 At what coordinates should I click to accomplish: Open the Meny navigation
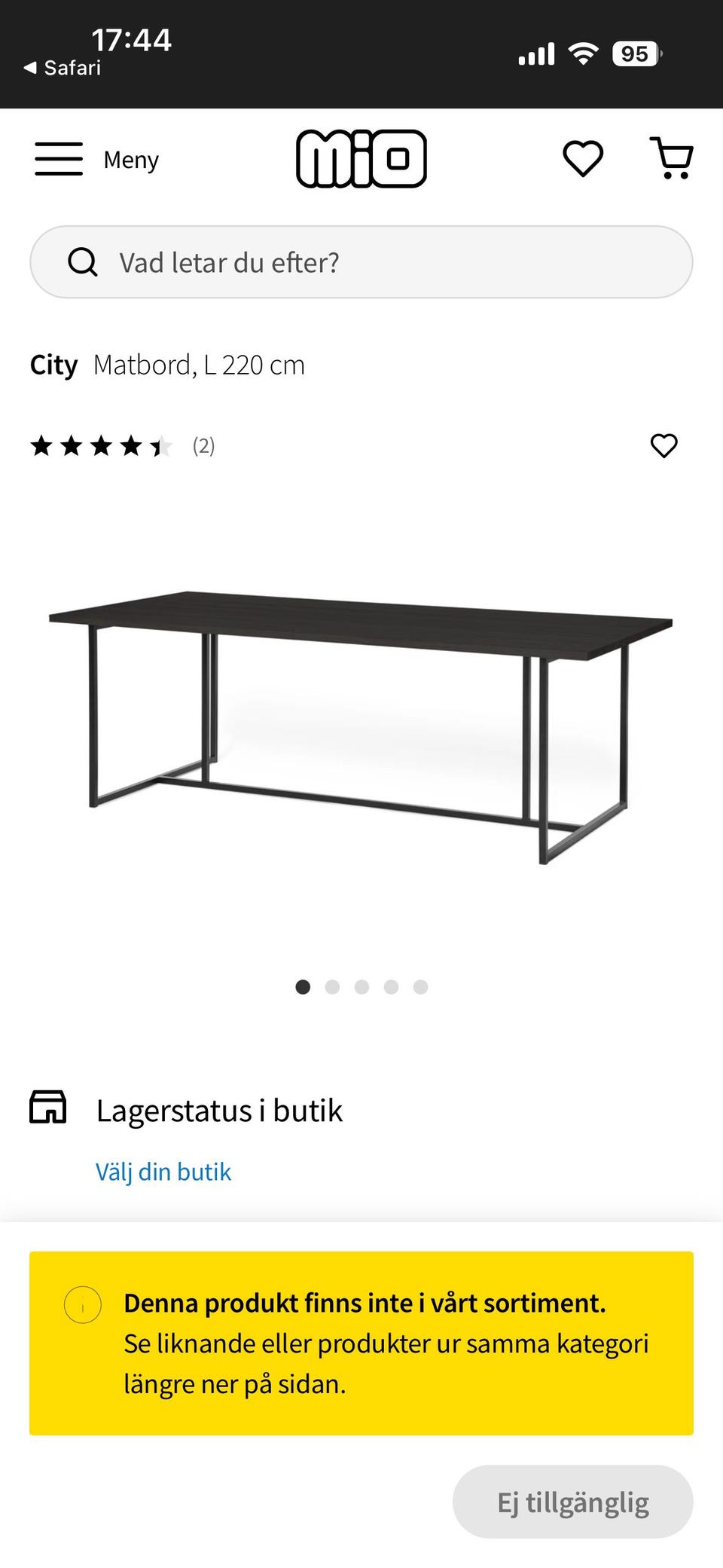(x=130, y=159)
